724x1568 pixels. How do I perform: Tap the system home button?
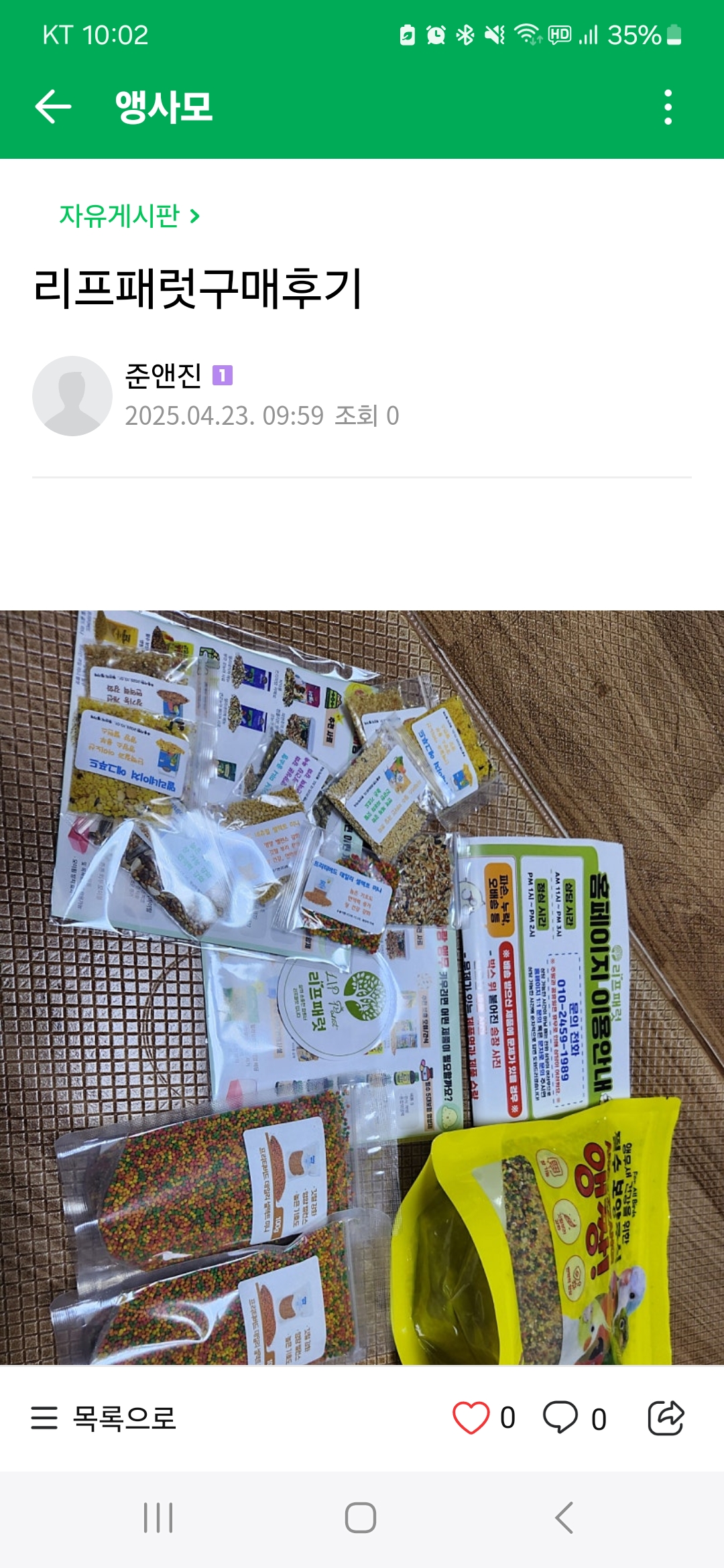point(361,1518)
